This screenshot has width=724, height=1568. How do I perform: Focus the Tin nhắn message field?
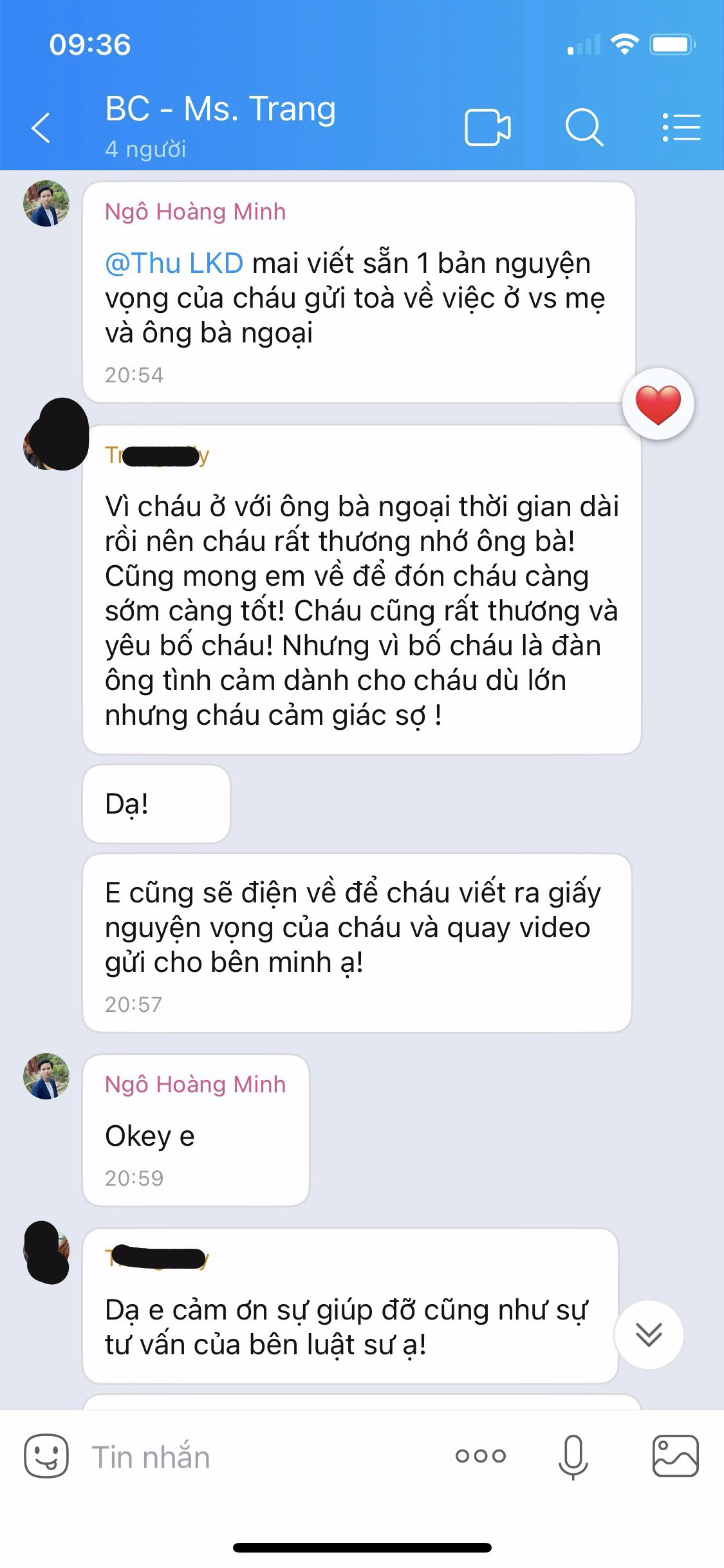[x=257, y=1457]
